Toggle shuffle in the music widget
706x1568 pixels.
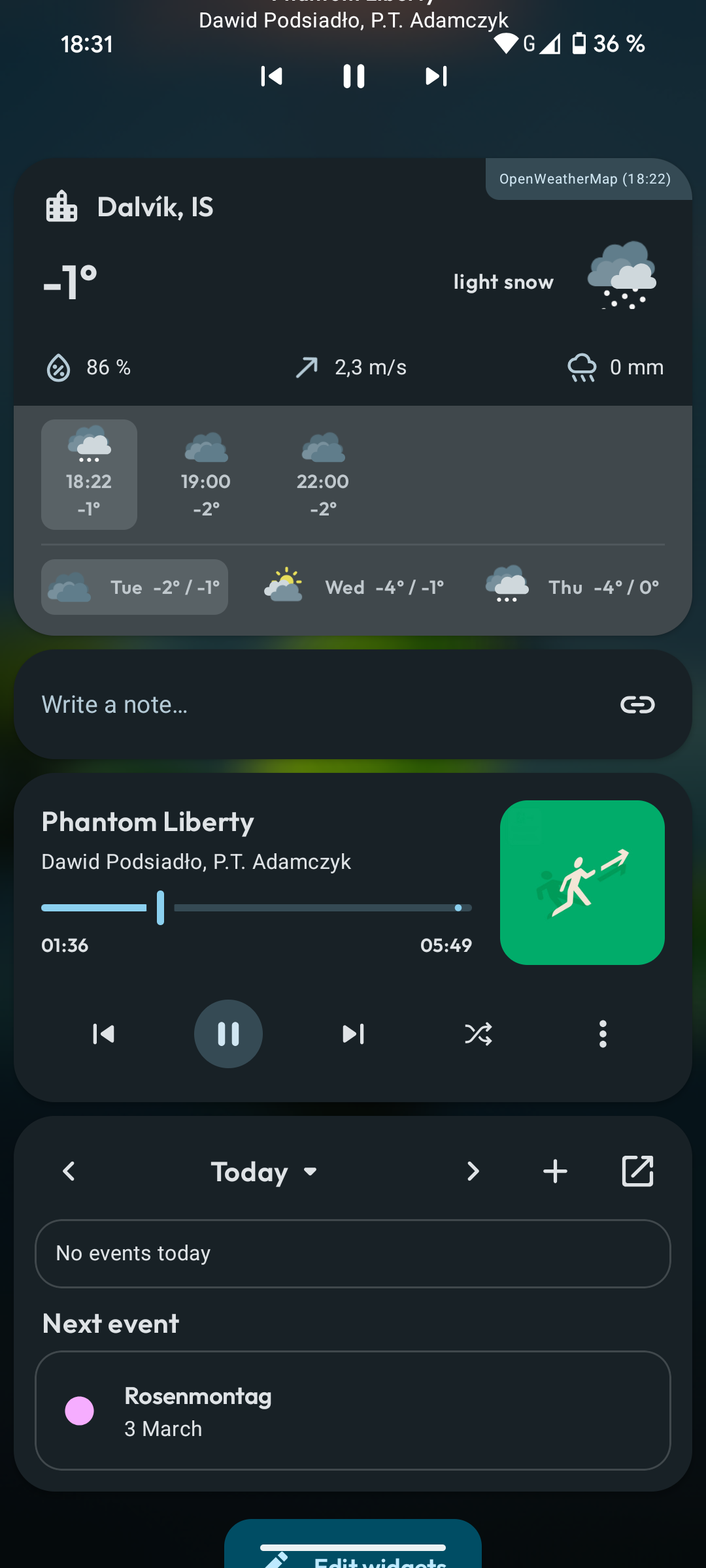(478, 1034)
